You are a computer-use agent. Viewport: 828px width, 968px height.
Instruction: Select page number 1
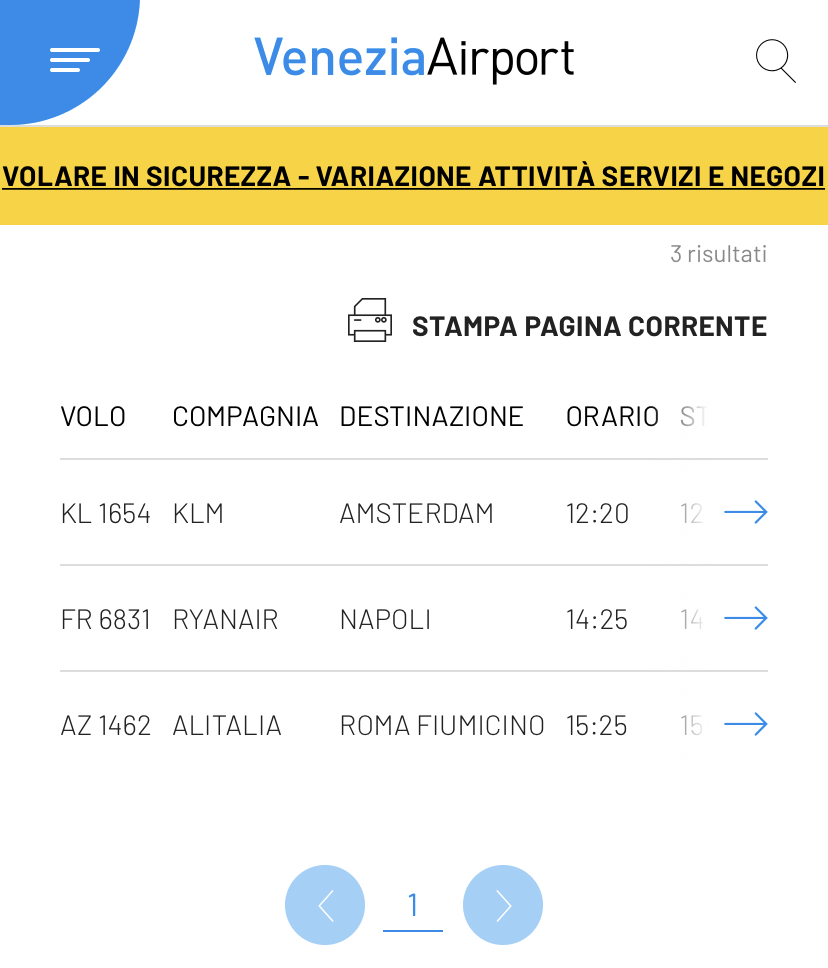click(x=413, y=905)
